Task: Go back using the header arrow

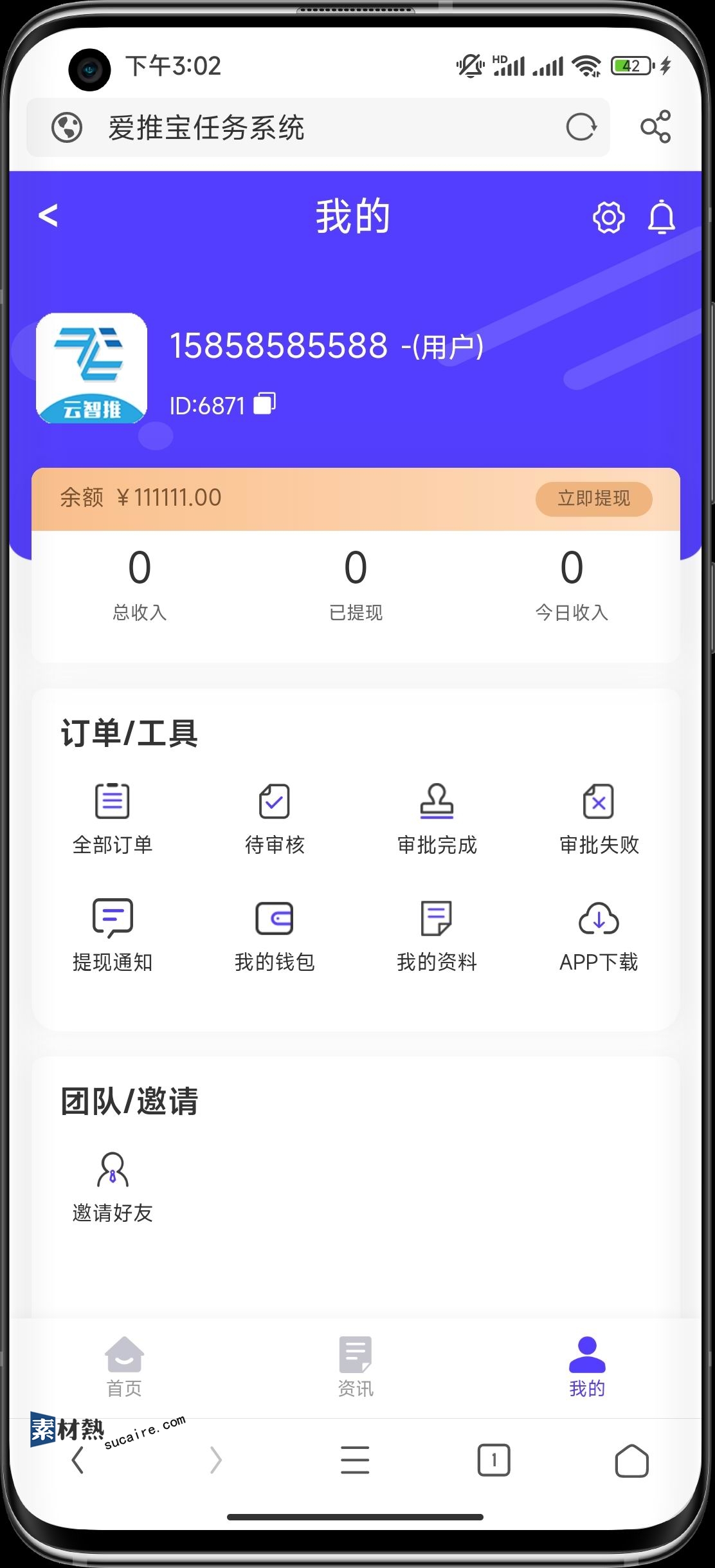Action: [48, 216]
